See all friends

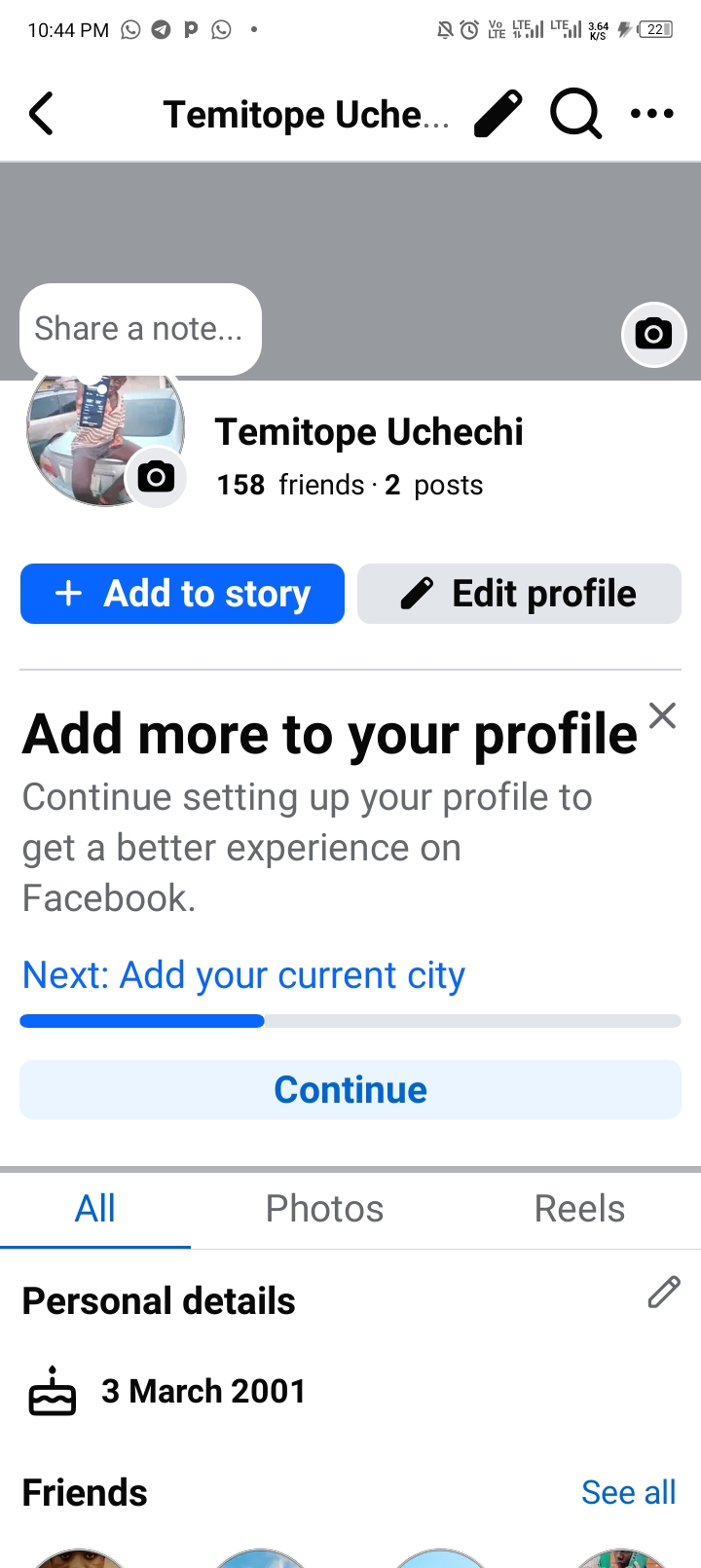click(x=628, y=1492)
